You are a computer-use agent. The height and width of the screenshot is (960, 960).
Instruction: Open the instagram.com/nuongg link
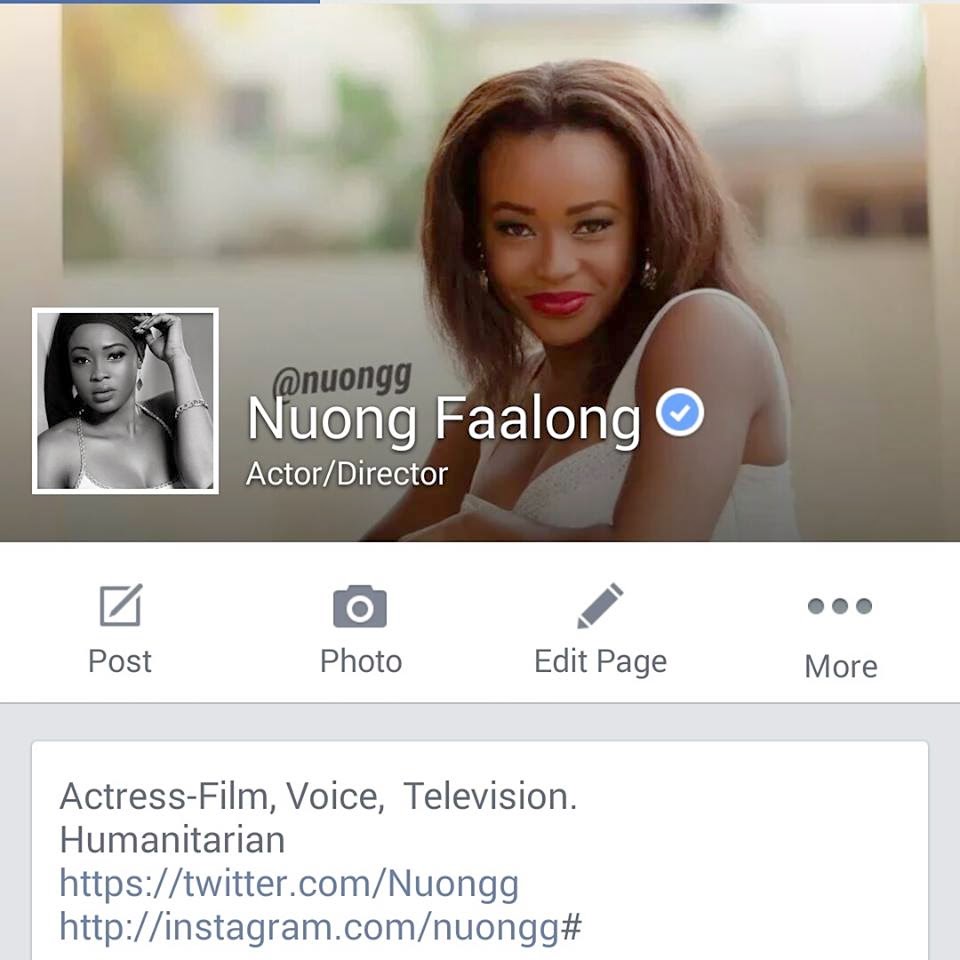pyautogui.click(x=320, y=927)
